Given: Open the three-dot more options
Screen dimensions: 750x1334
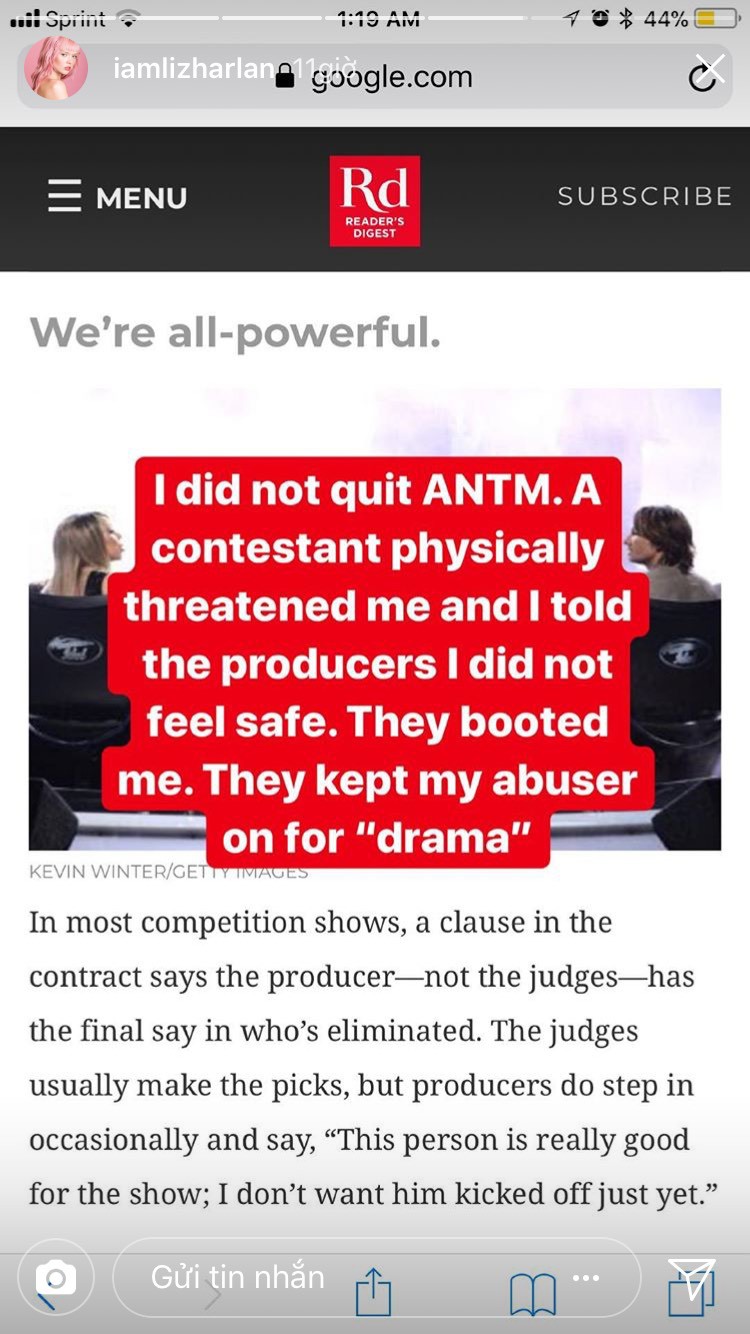Looking at the screenshot, I should (585, 1277).
